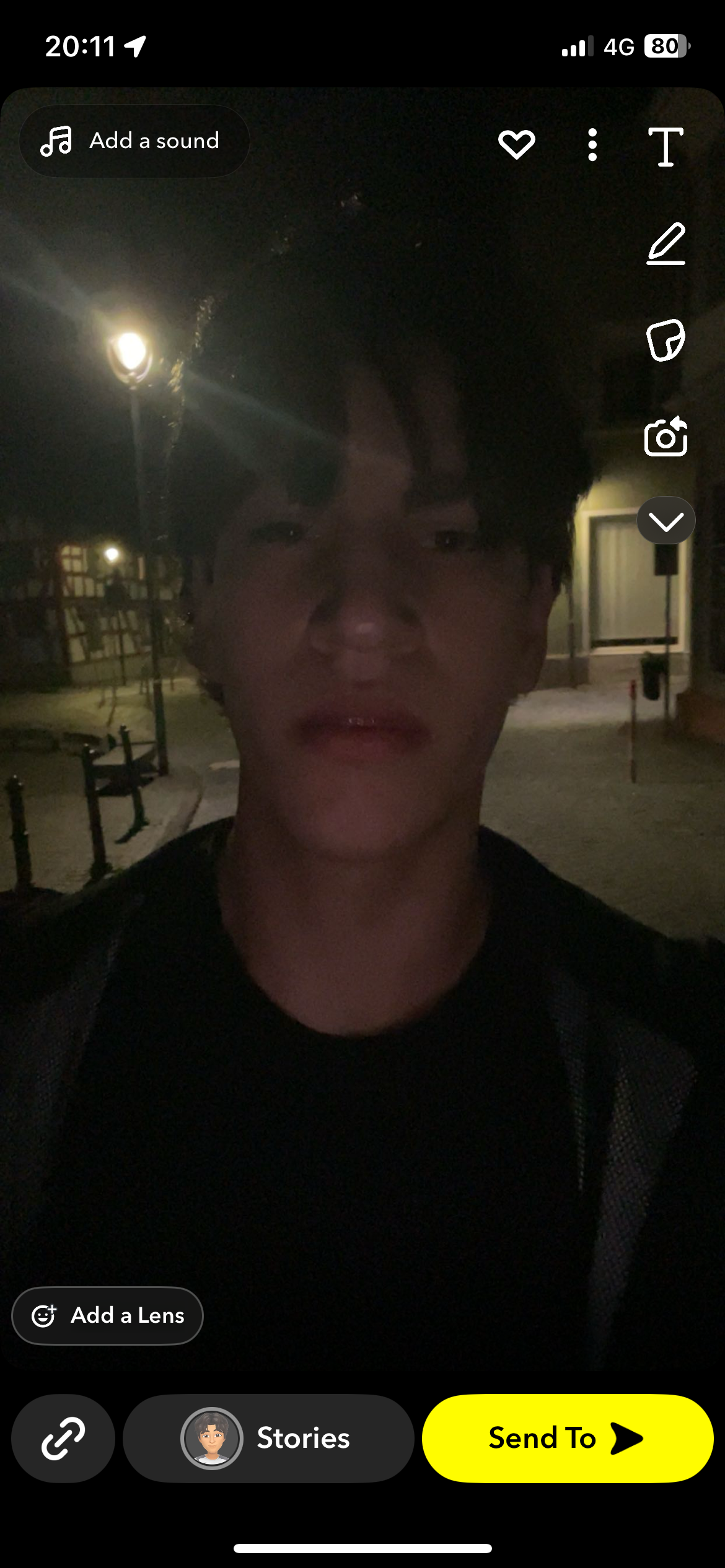Viewport: 725px width, 1568px height.
Task: Tap the camera icon with the arrow
Action: pyautogui.click(x=666, y=437)
